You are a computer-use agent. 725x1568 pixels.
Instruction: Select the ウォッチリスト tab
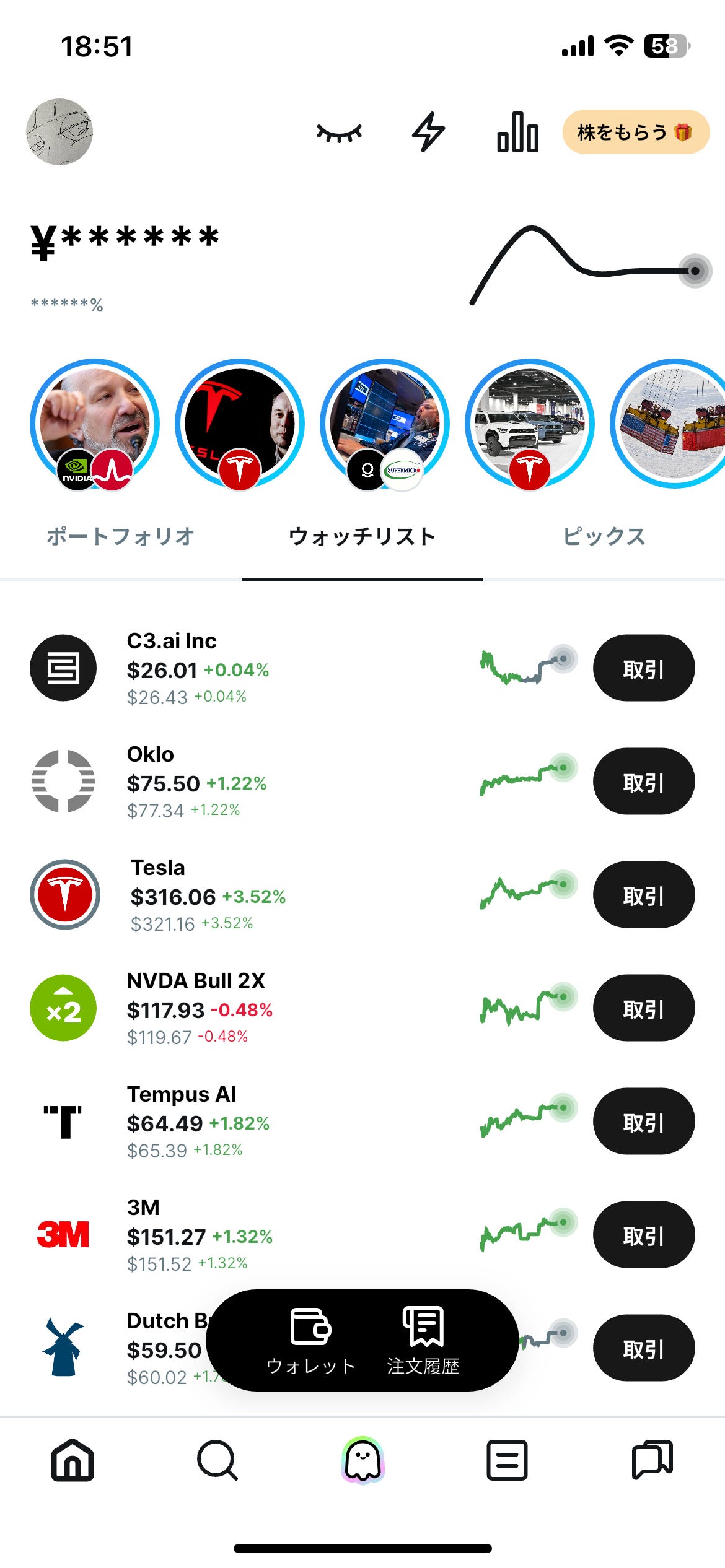coord(362,536)
